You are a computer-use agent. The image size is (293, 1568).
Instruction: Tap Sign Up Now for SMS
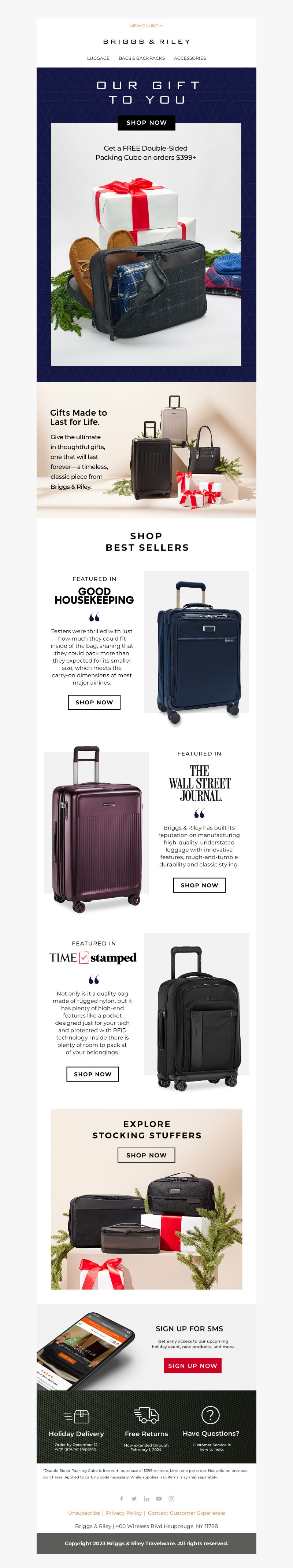pyautogui.click(x=193, y=1365)
